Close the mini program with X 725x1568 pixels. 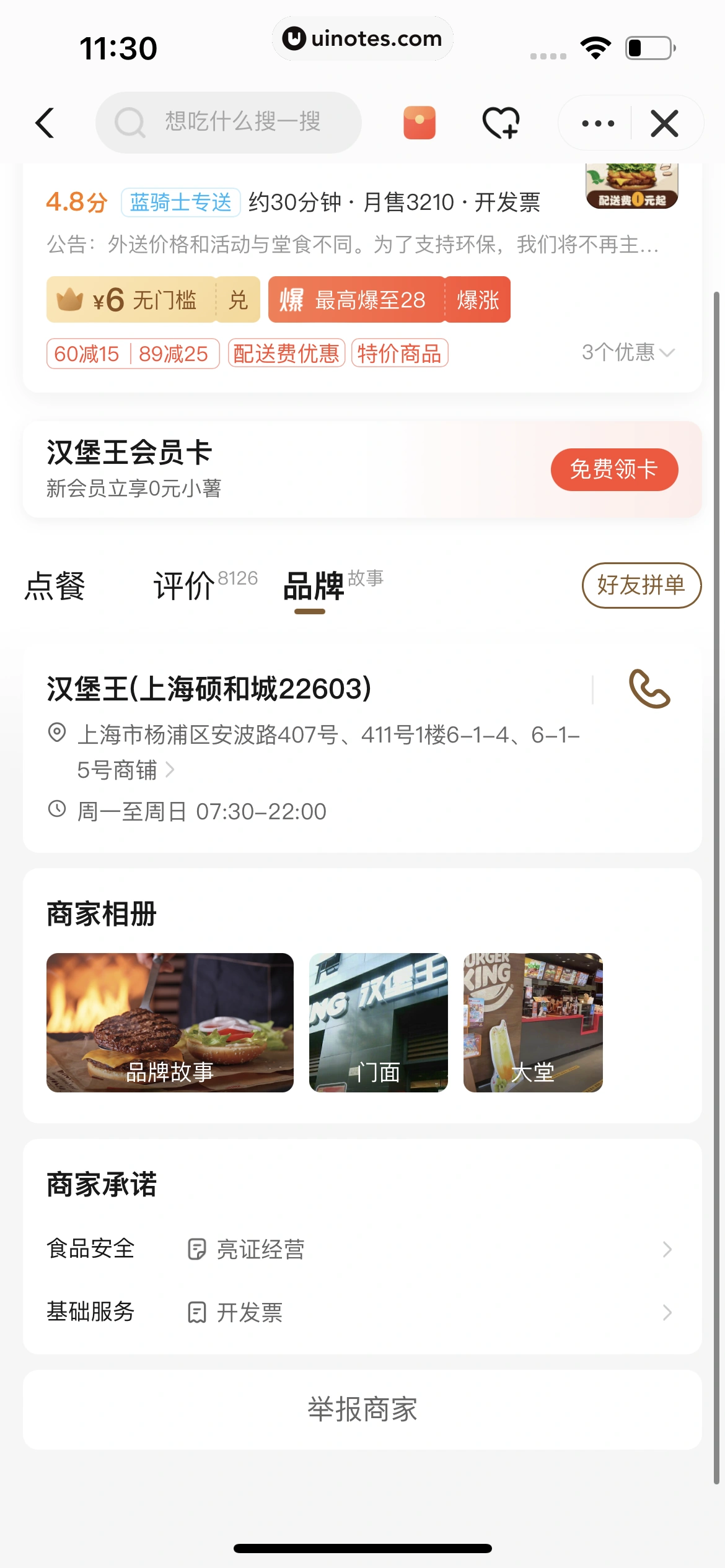664,123
